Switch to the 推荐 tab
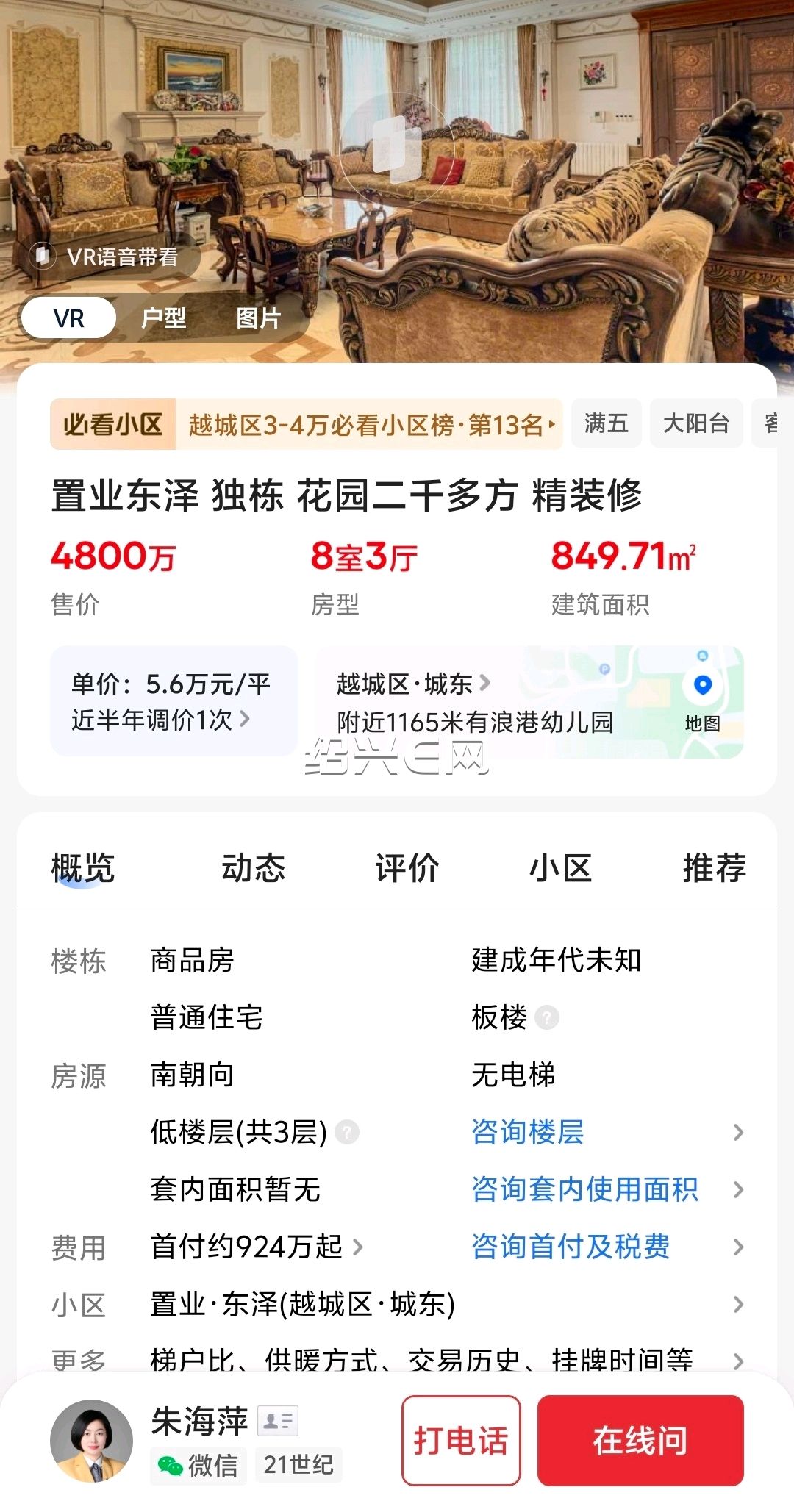The width and height of the screenshot is (794, 1512). tap(714, 868)
